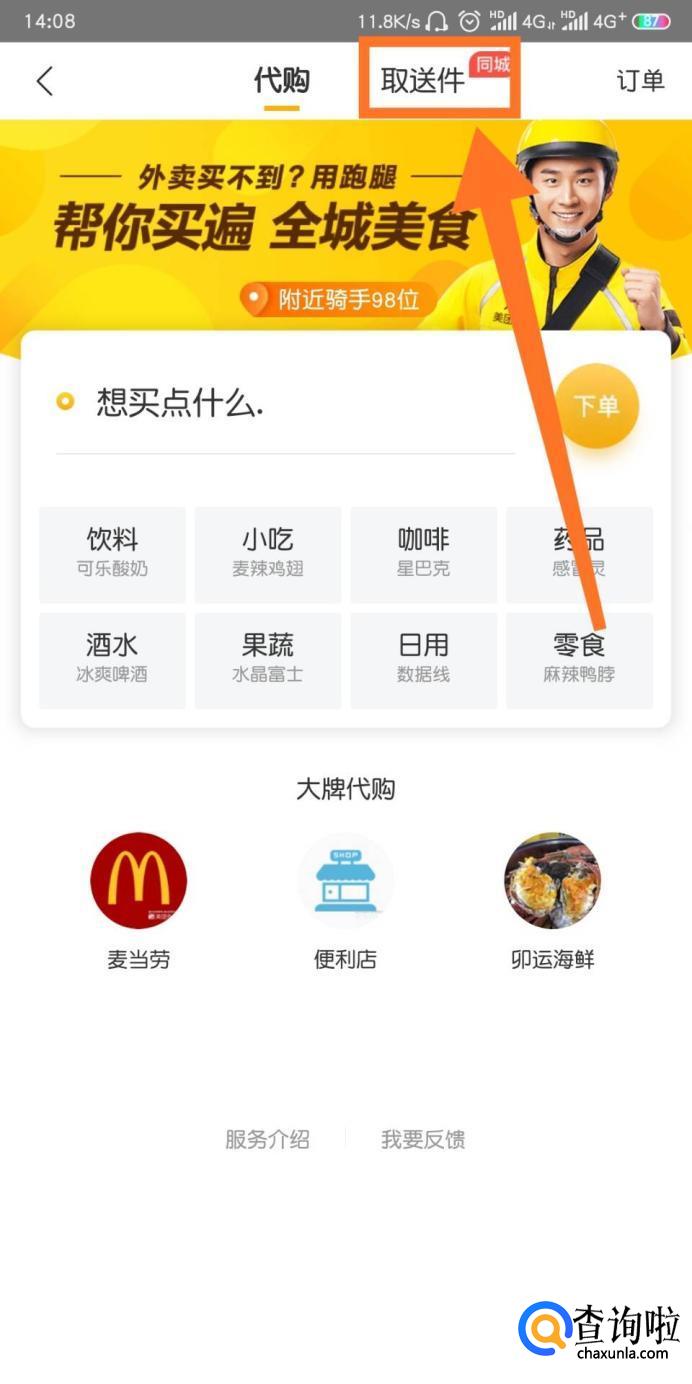
Task: Open the 我要反馈 feedback link
Action: click(423, 1139)
